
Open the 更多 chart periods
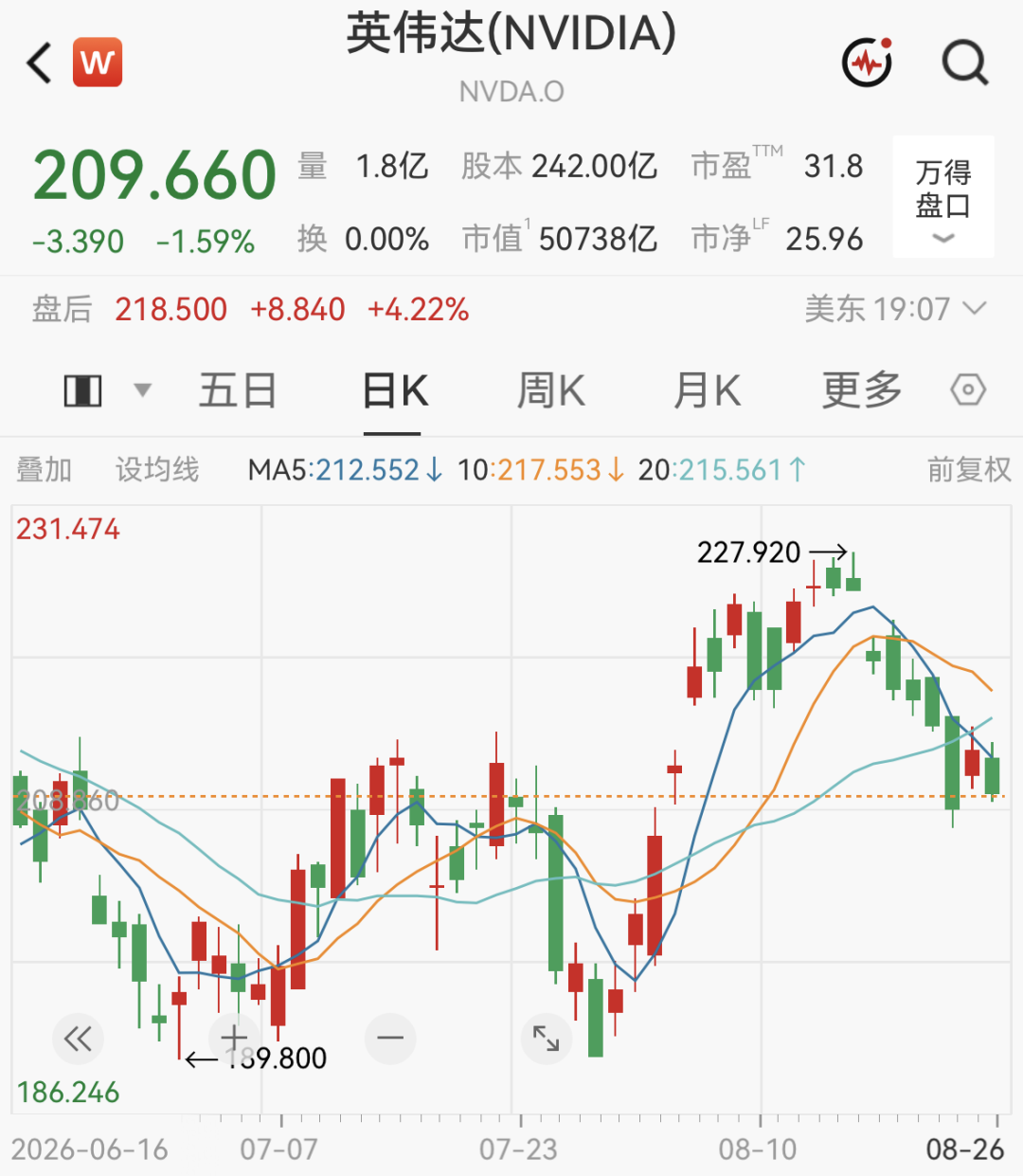(x=861, y=390)
